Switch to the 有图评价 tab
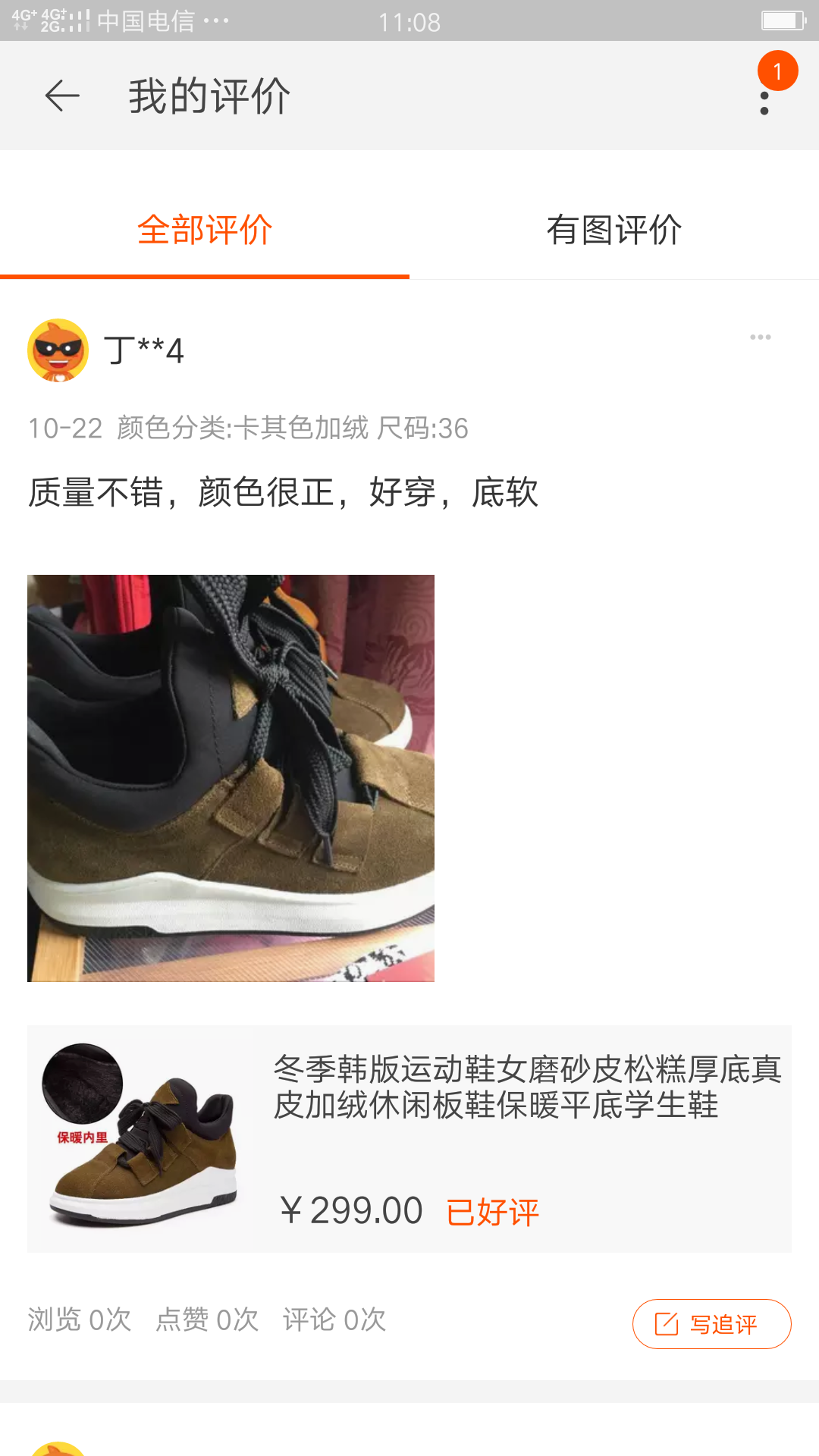The width and height of the screenshot is (819, 1456). pyautogui.click(x=614, y=230)
